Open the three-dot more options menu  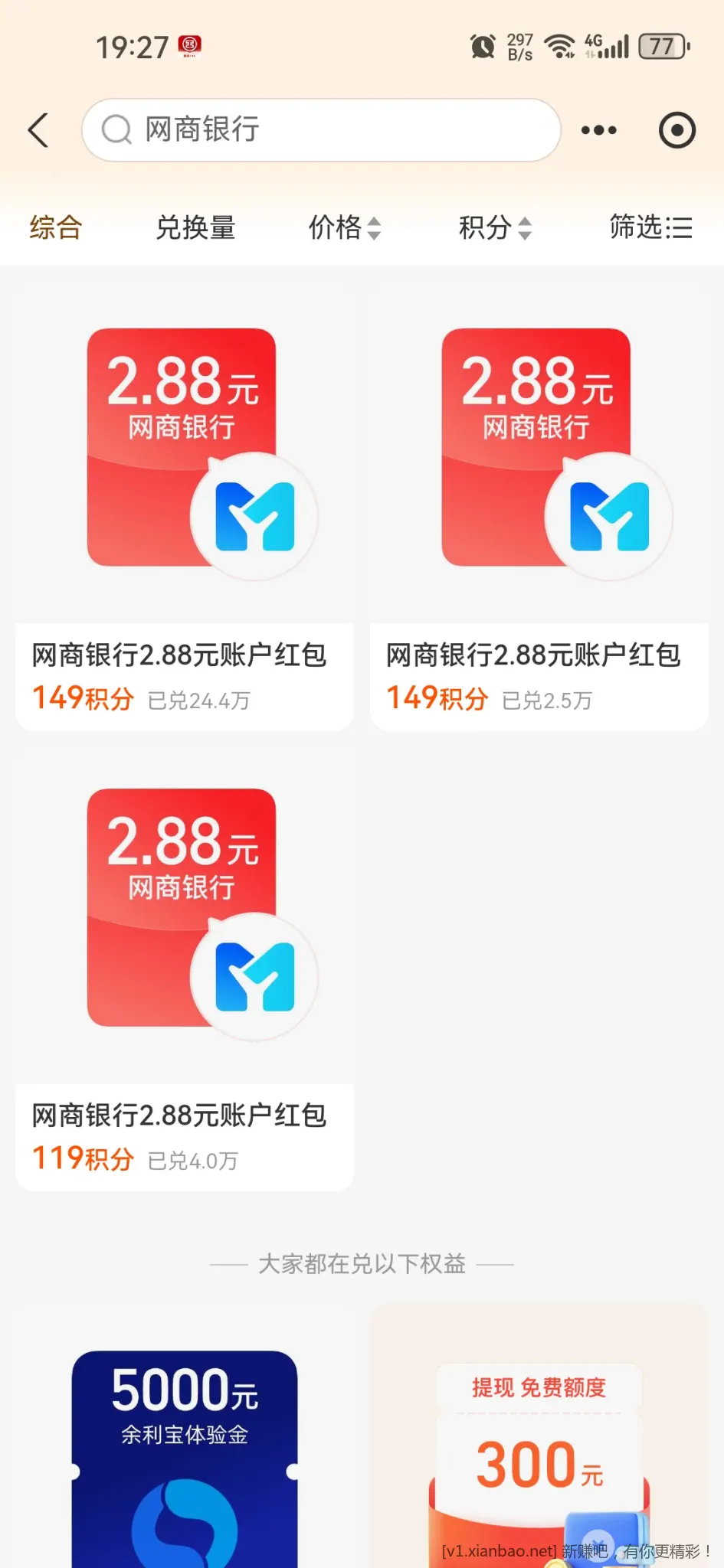coord(598,130)
